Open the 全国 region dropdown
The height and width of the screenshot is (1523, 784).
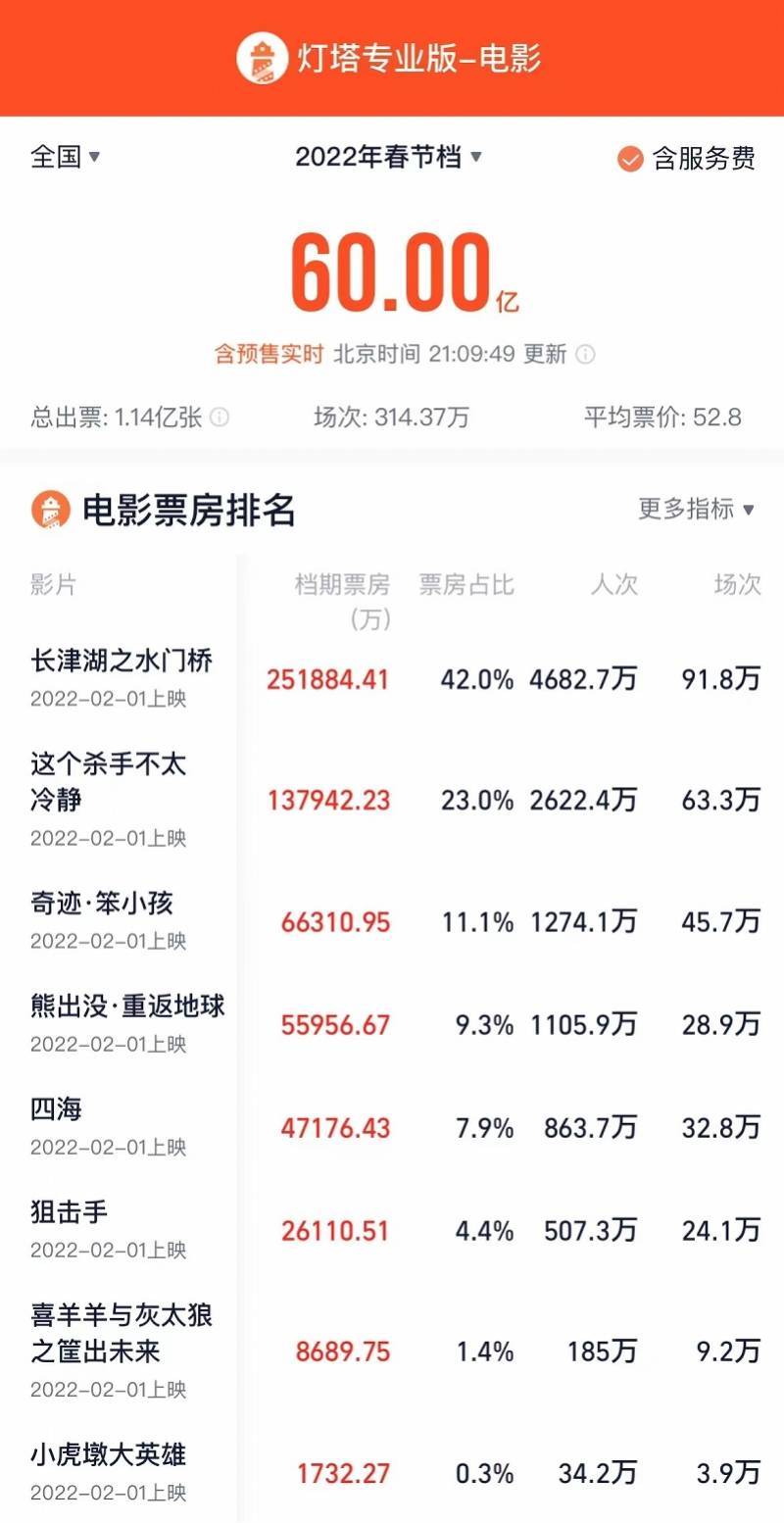click(66, 157)
